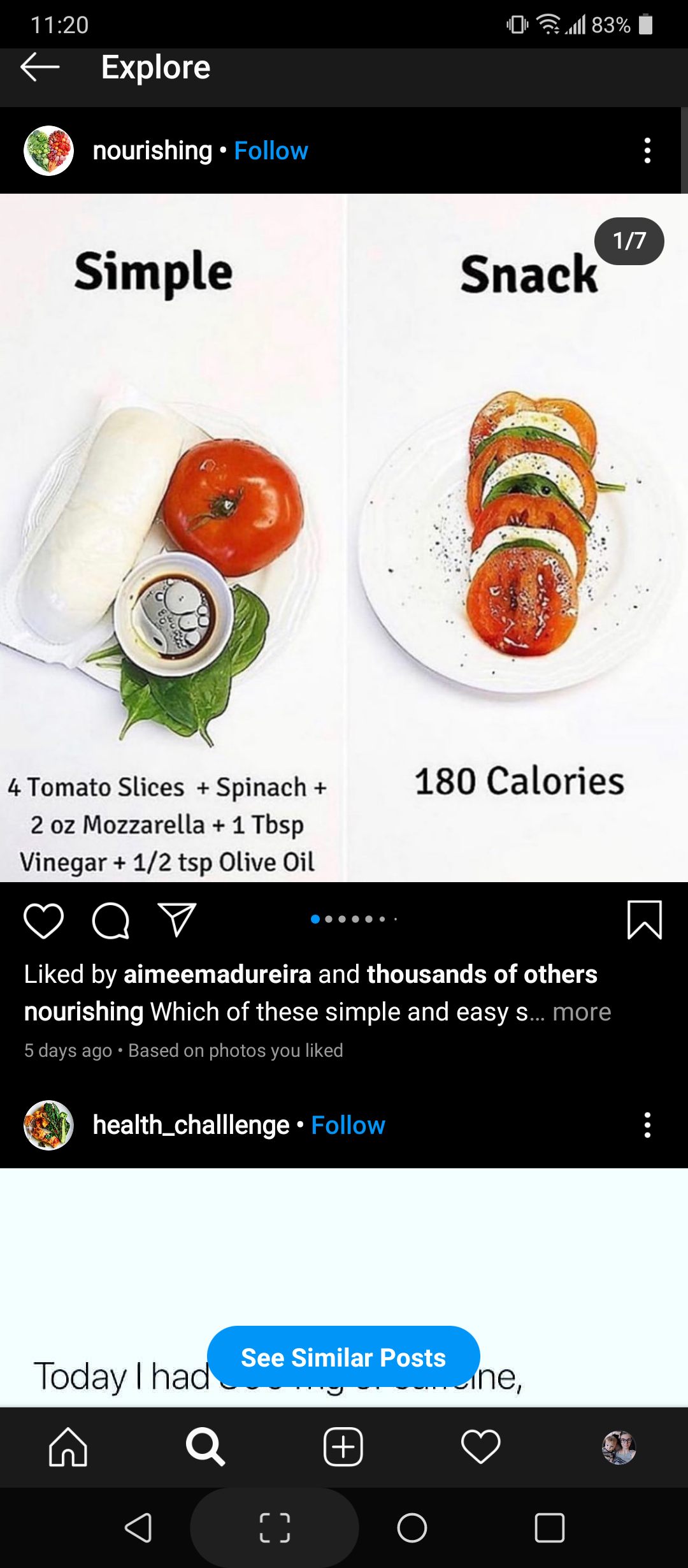Open the health_challlenge profile picture
Viewport: 688px width, 1568px height.
click(48, 1125)
